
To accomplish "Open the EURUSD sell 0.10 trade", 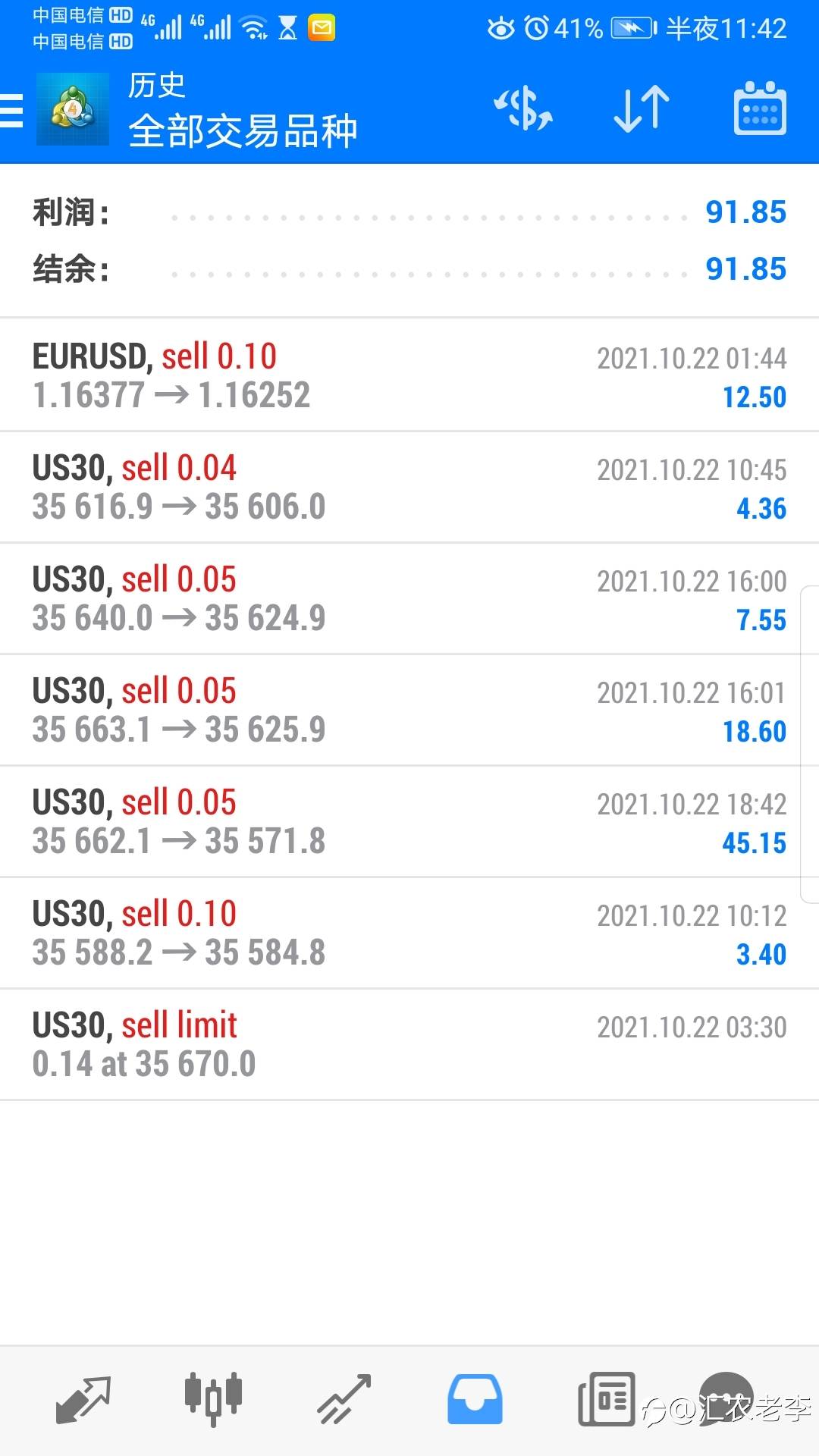I will pos(409,375).
